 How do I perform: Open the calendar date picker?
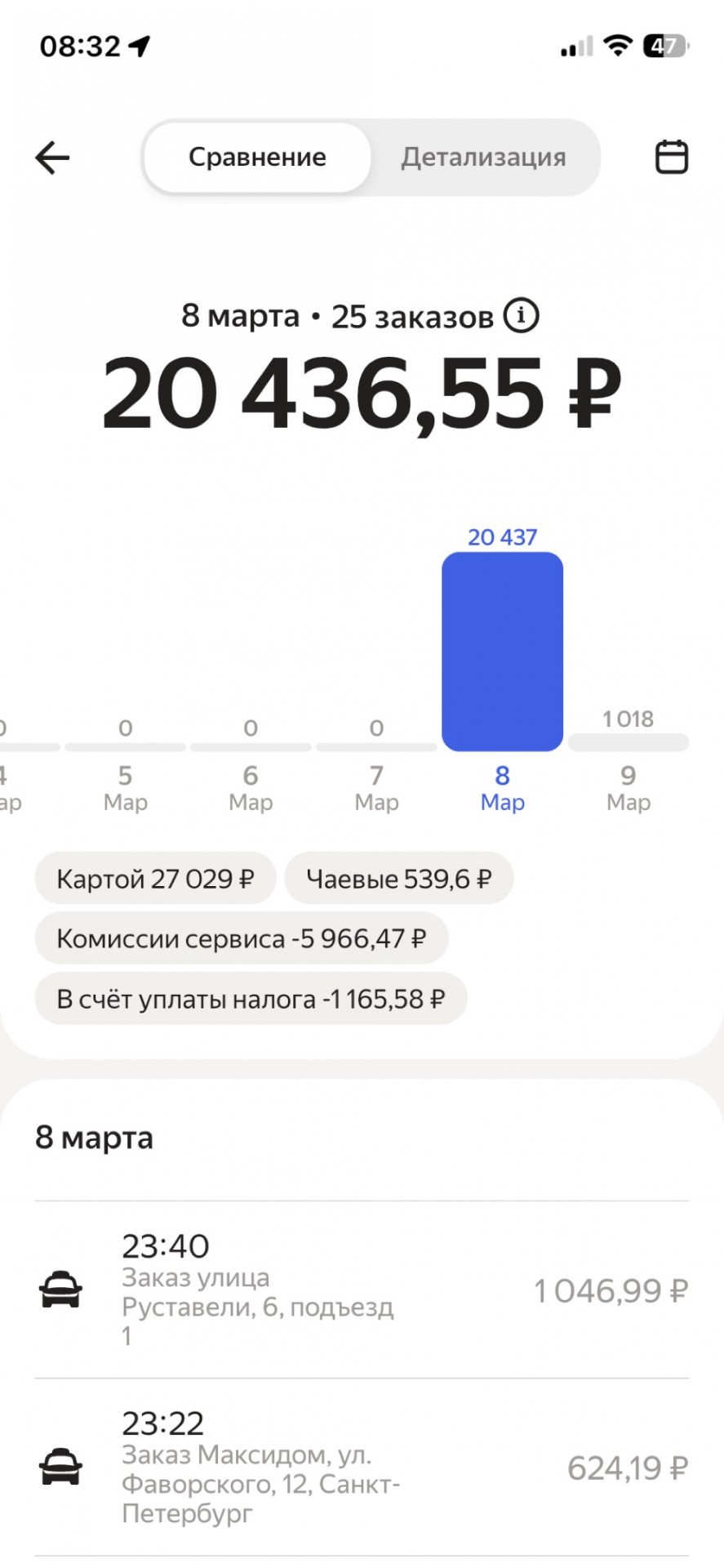tap(672, 157)
